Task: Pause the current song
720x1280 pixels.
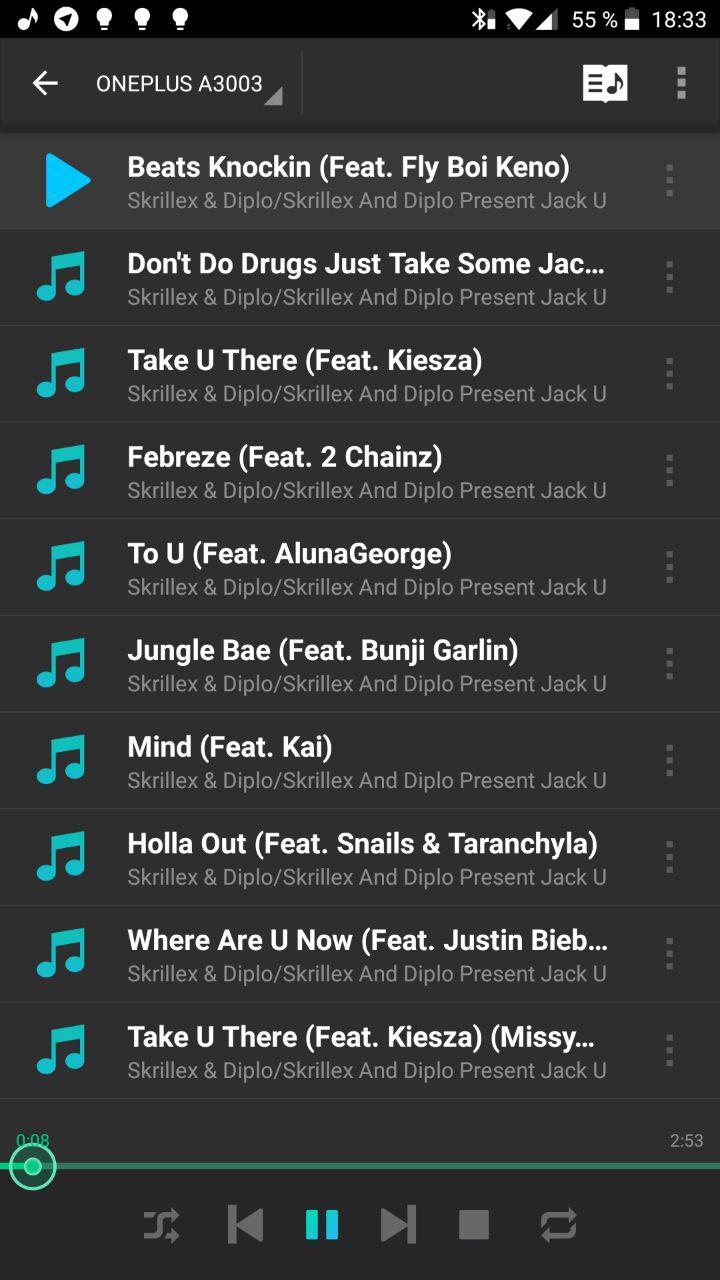Action: coord(322,1225)
